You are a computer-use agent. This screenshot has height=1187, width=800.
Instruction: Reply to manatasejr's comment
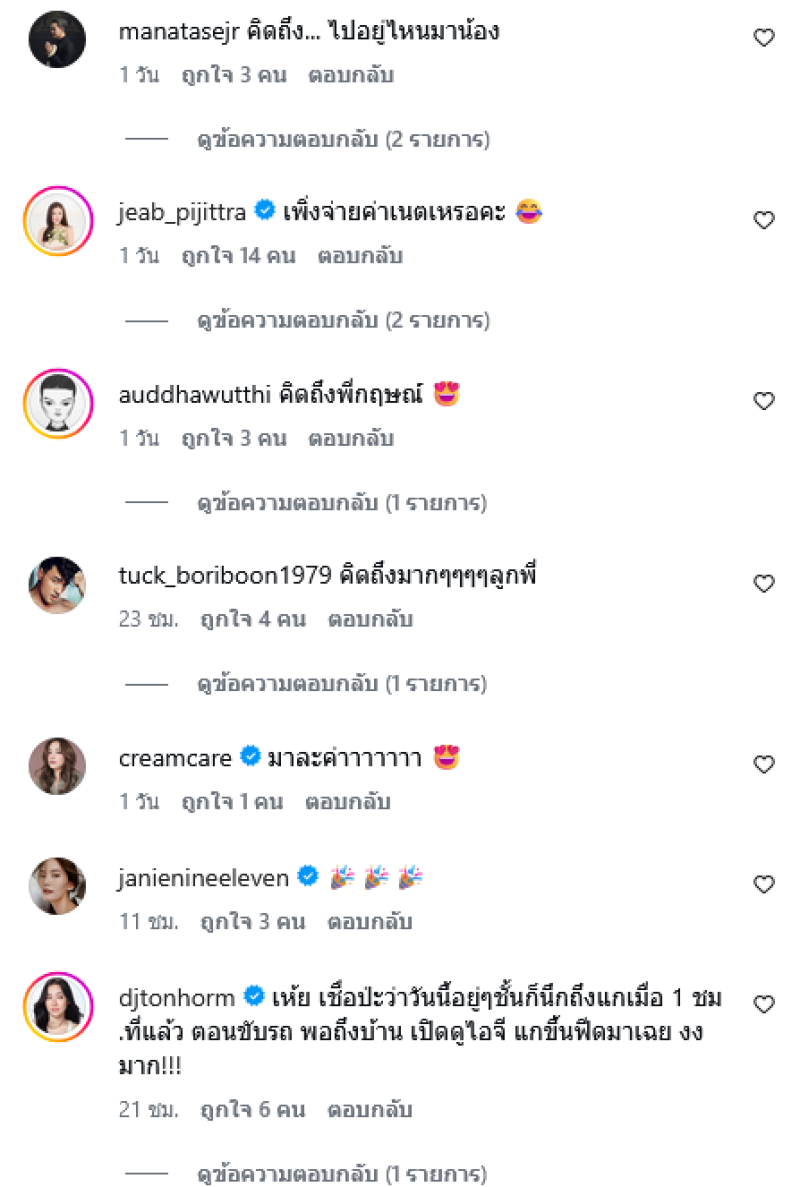tap(350, 75)
